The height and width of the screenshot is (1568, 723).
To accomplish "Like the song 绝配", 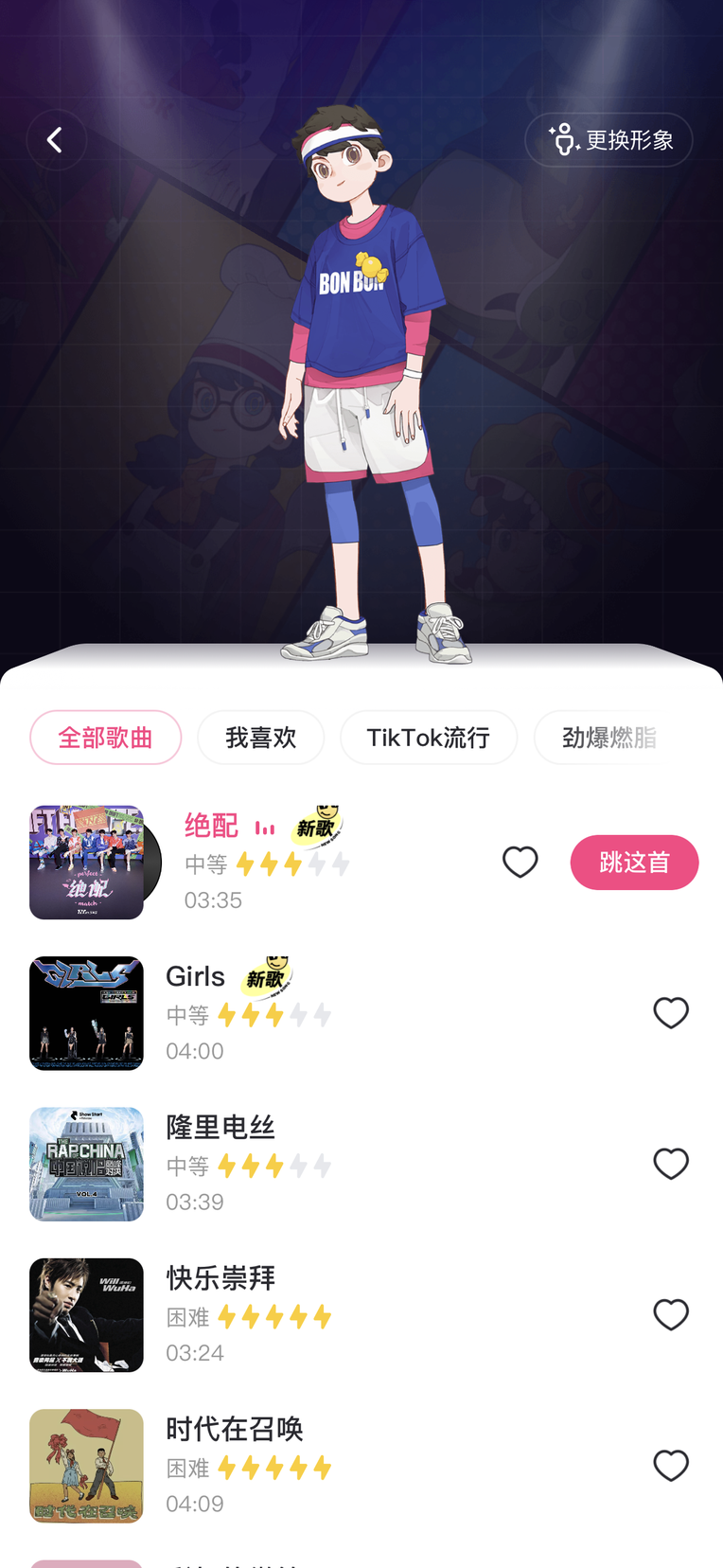I will point(520,863).
